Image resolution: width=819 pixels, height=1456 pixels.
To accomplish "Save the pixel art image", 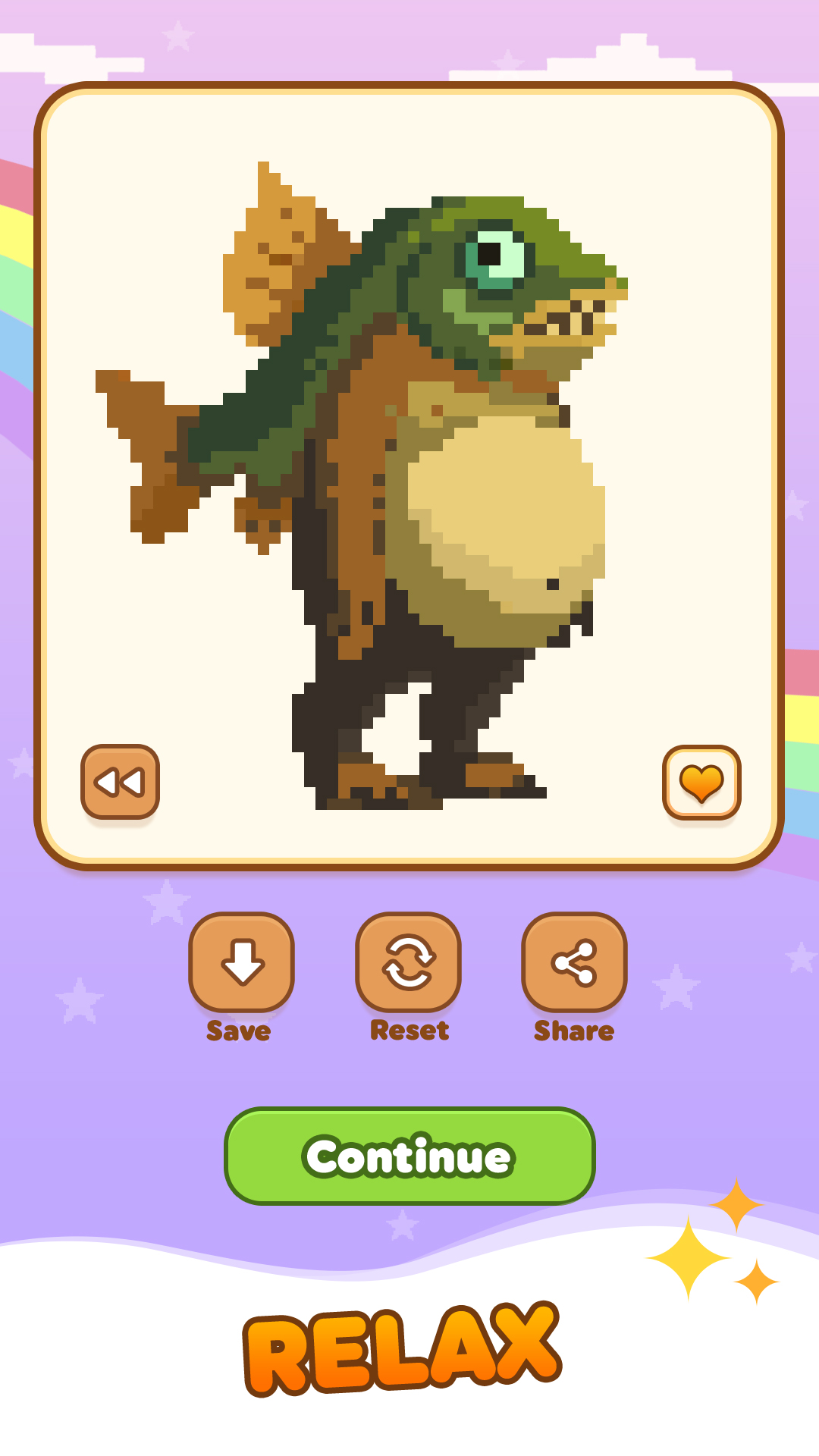I will (x=241, y=962).
